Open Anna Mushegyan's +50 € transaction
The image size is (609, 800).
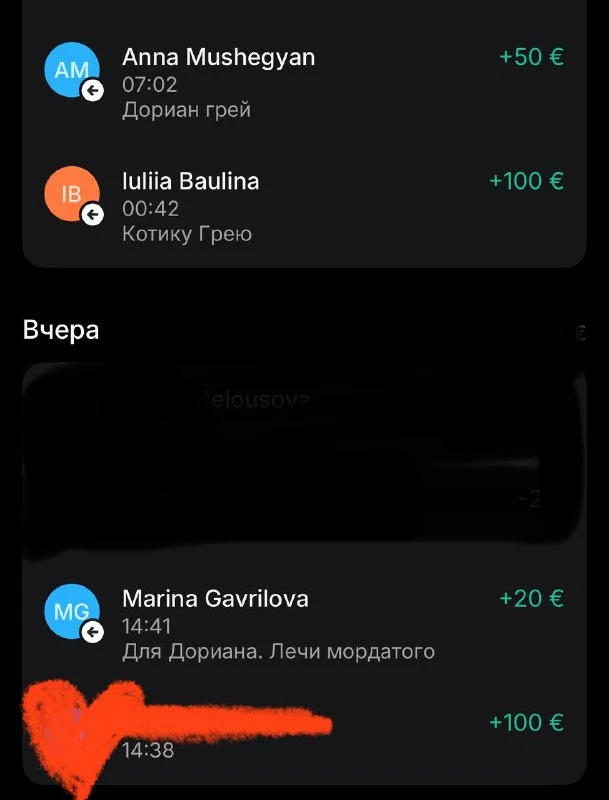[304, 83]
